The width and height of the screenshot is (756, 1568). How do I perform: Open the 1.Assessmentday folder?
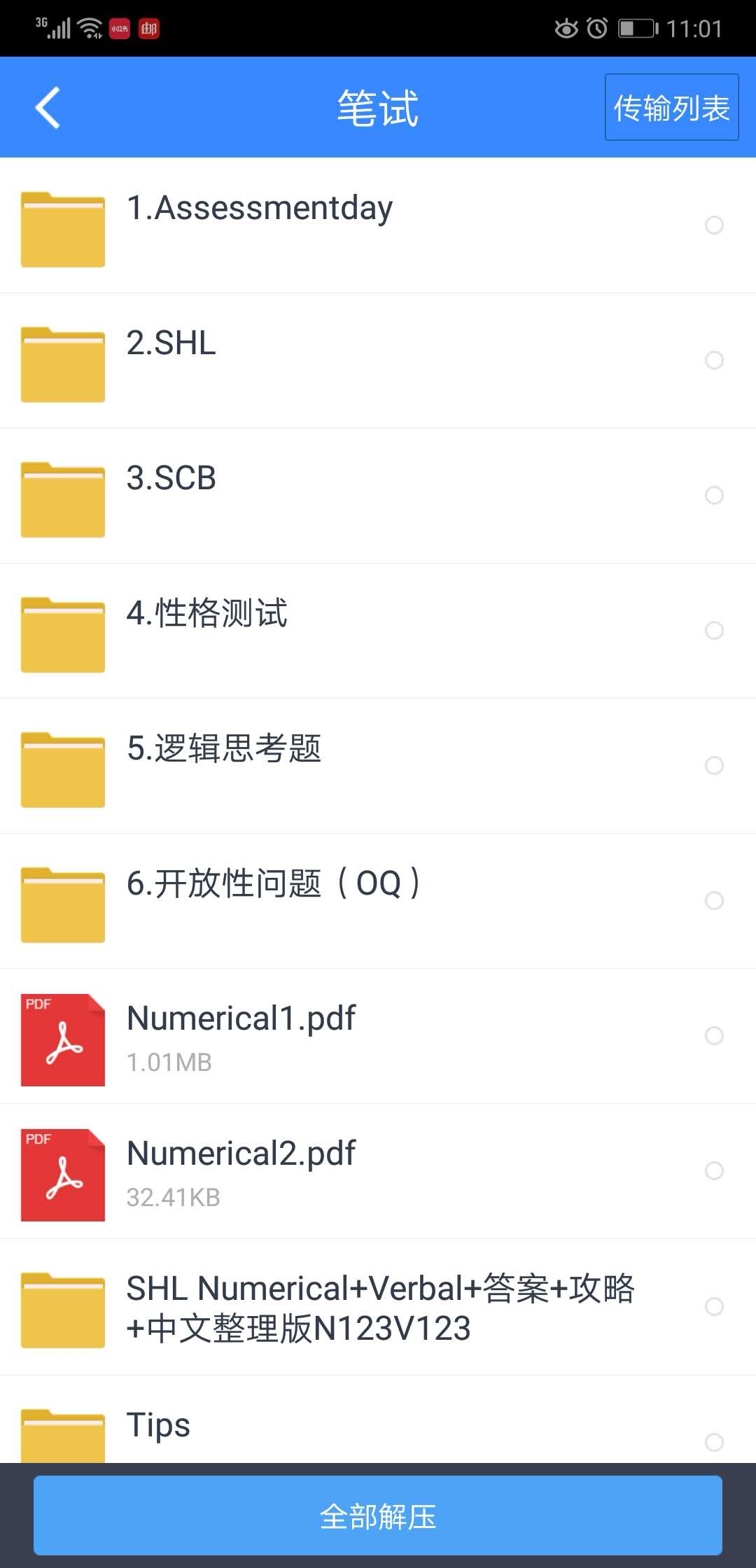click(x=259, y=209)
